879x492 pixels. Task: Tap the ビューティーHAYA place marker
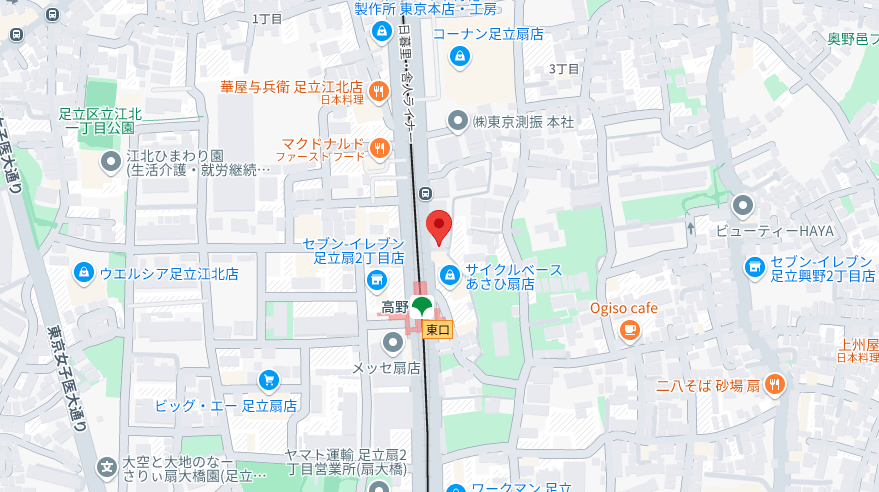pyautogui.click(x=742, y=207)
